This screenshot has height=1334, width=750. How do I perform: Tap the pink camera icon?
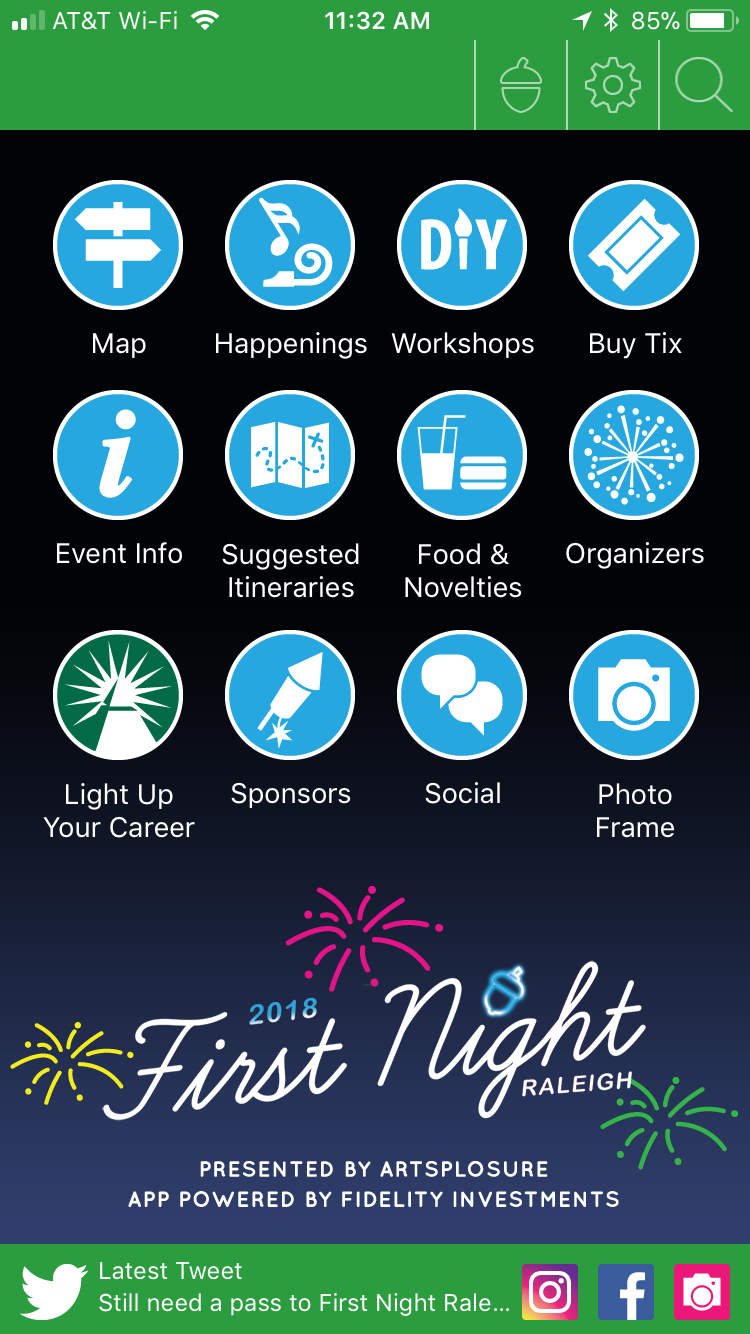702,1292
